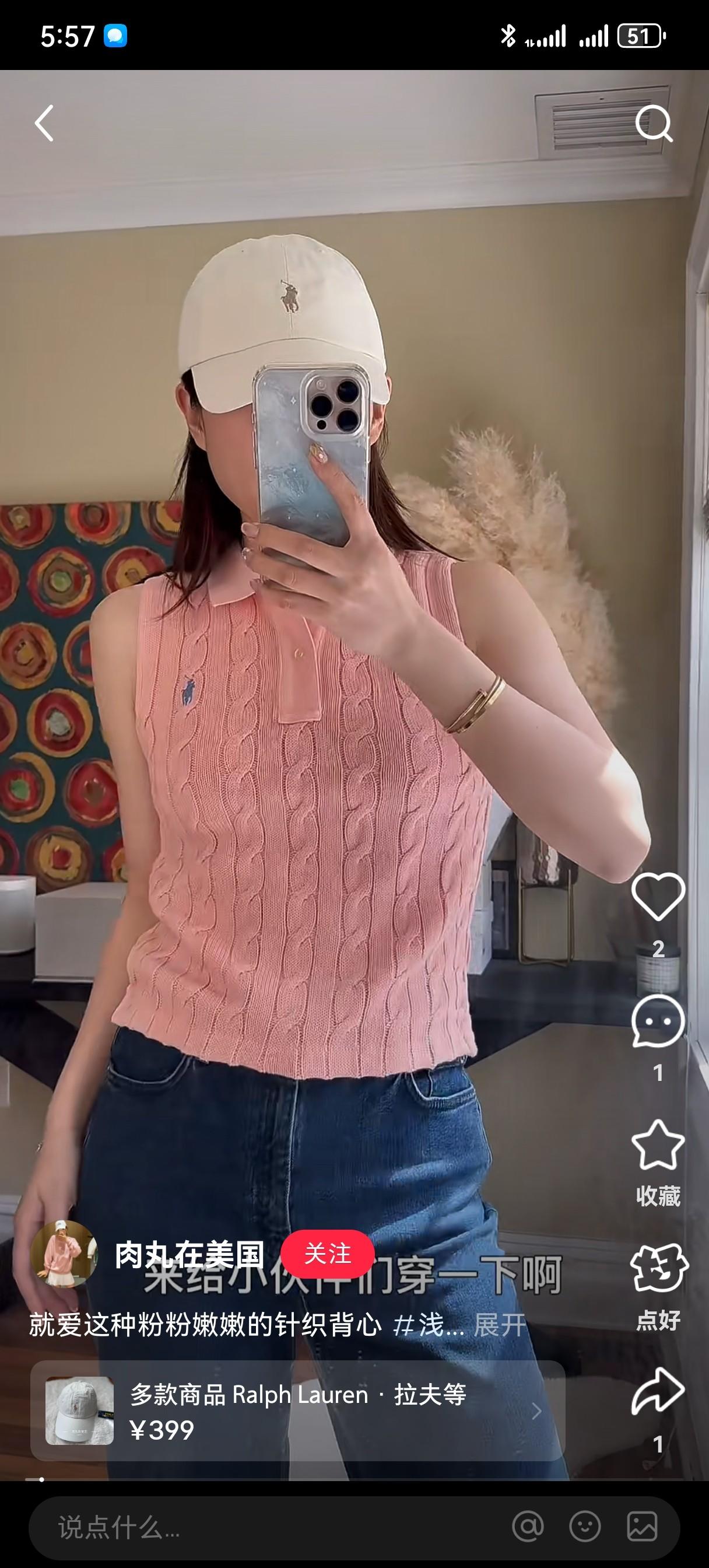Viewport: 709px width, 1568px height.
Task: Save the video with the 收藏 star
Action: [x=658, y=1146]
